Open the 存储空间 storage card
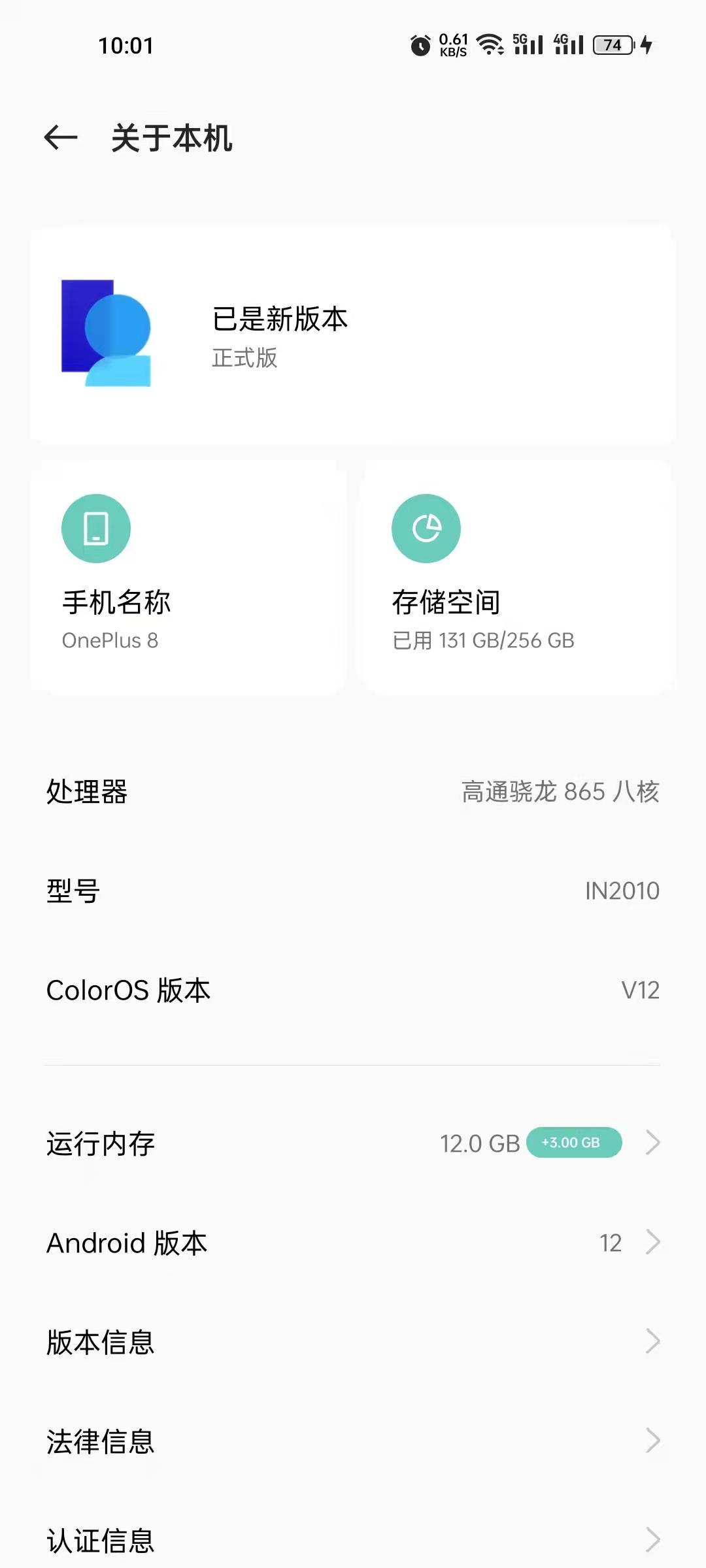The height and width of the screenshot is (1568, 706). 516,578
